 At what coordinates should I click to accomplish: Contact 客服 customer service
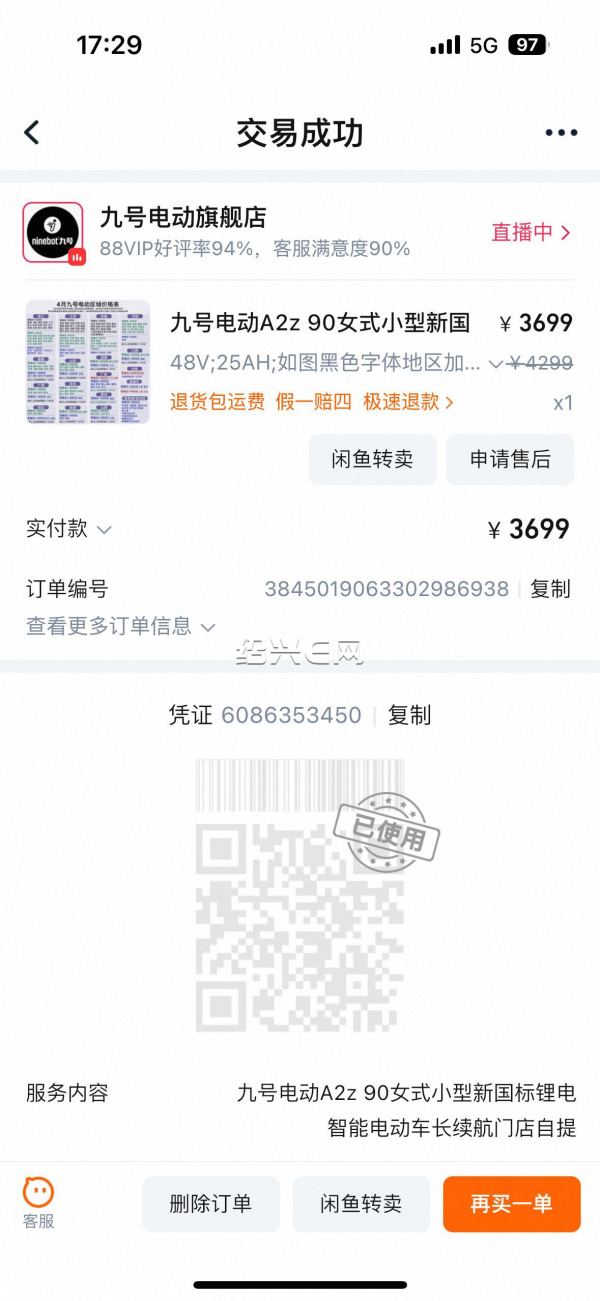pos(39,1203)
